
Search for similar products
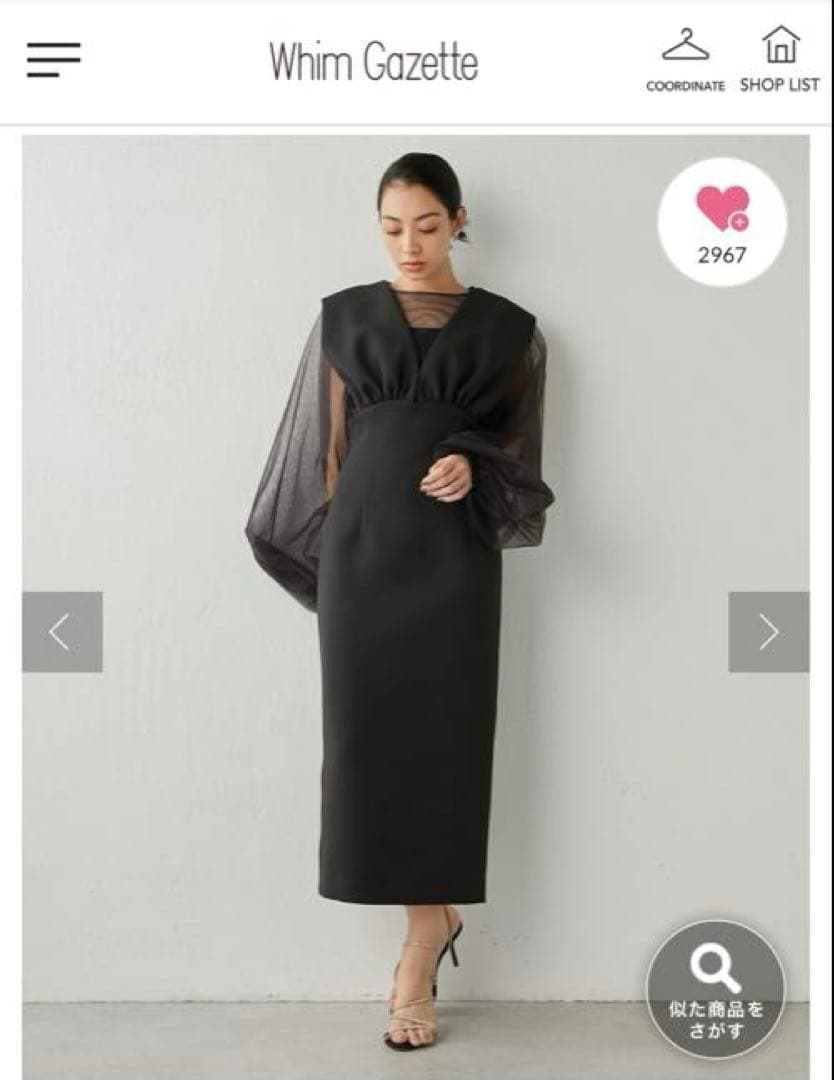(715, 989)
